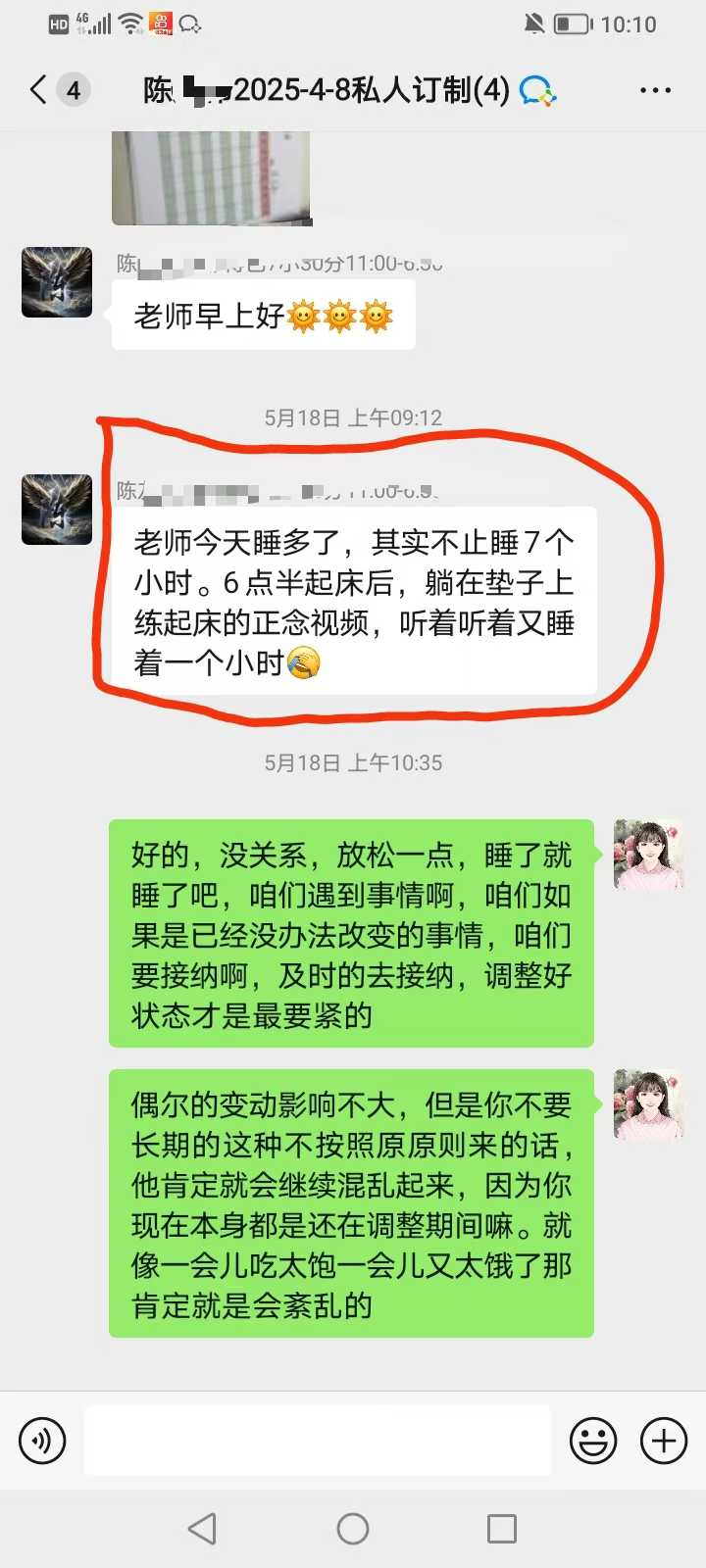Tap the system home button
706x1568 pixels.
[x=353, y=1529]
